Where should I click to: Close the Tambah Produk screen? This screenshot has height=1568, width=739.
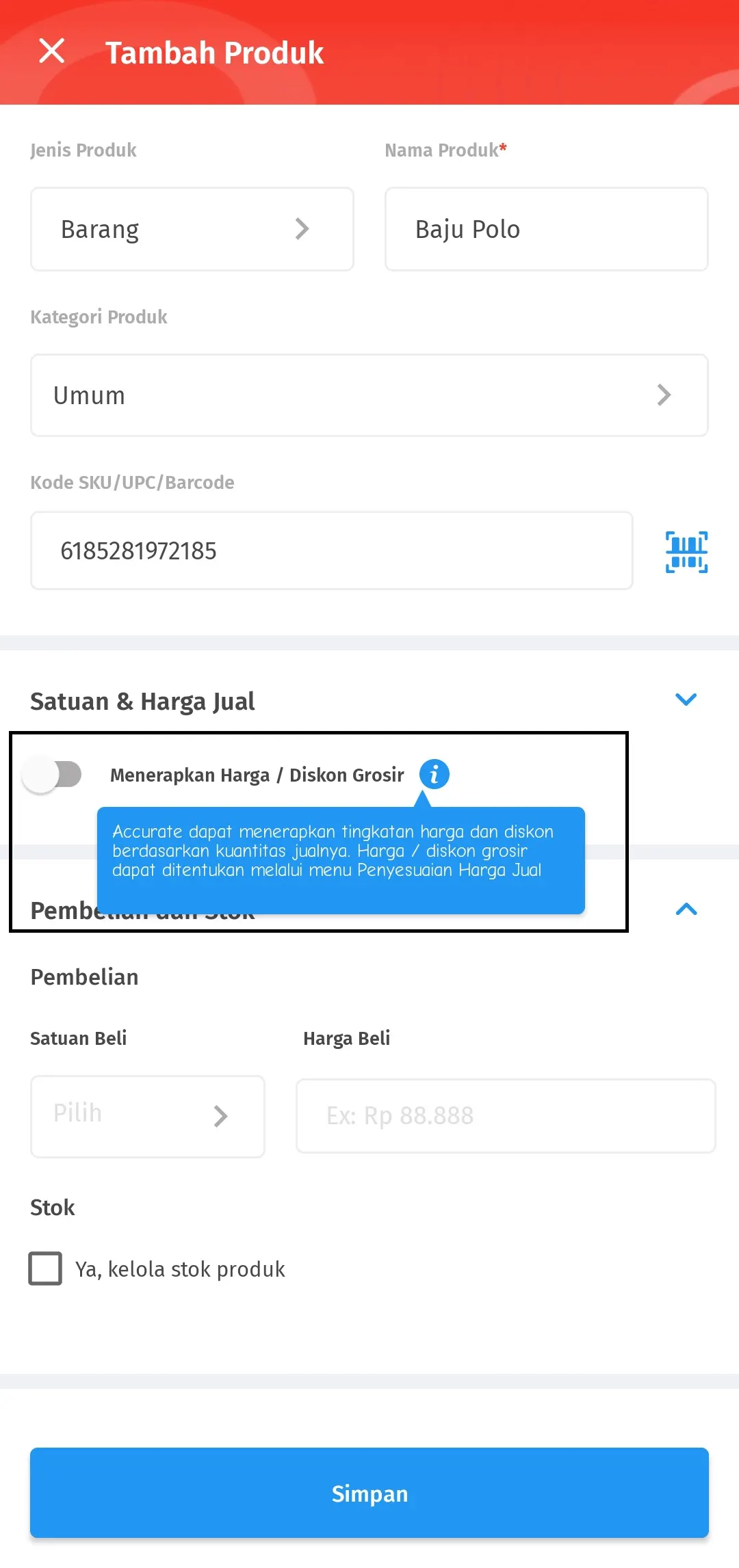[x=50, y=51]
